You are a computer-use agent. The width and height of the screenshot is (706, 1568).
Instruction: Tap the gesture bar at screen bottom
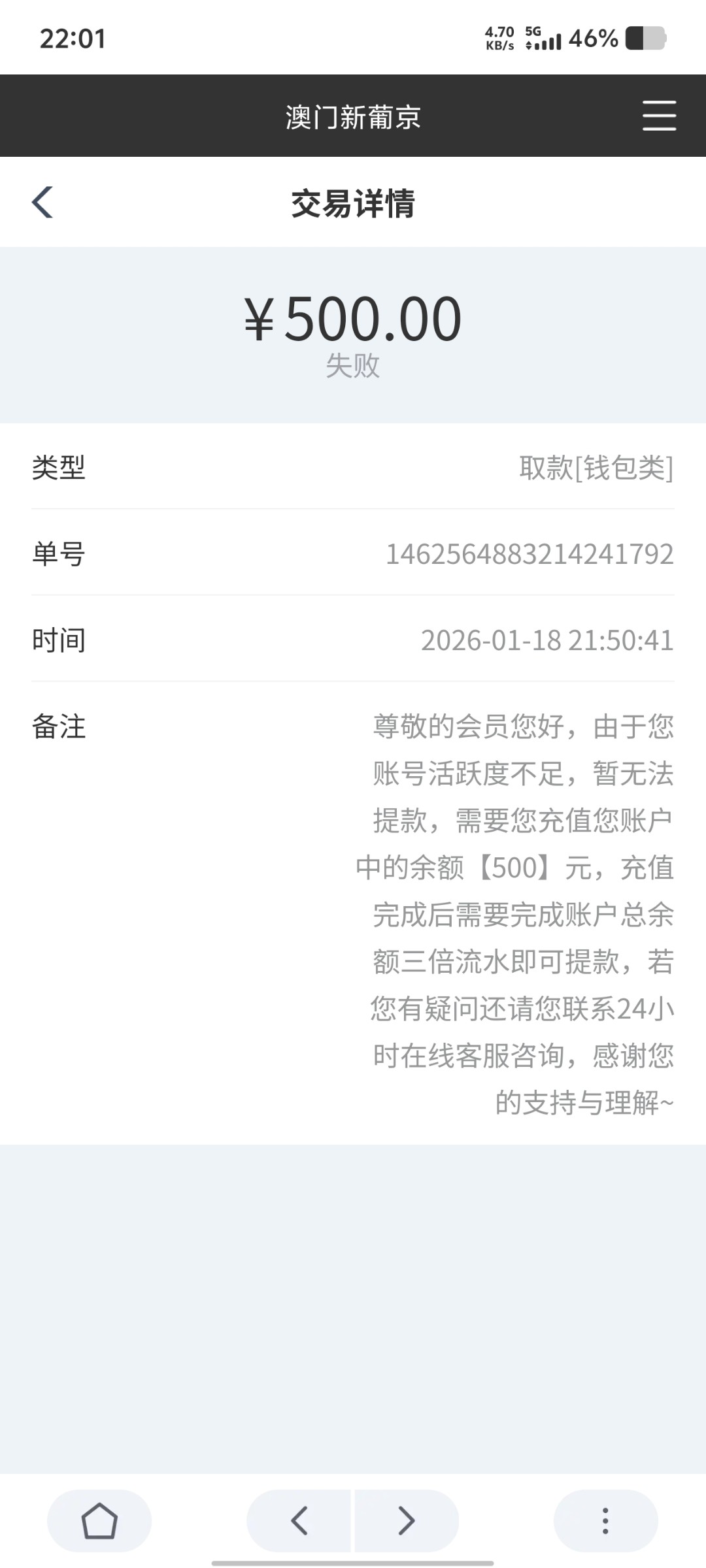pyautogui.click(x=353, y=1561)
